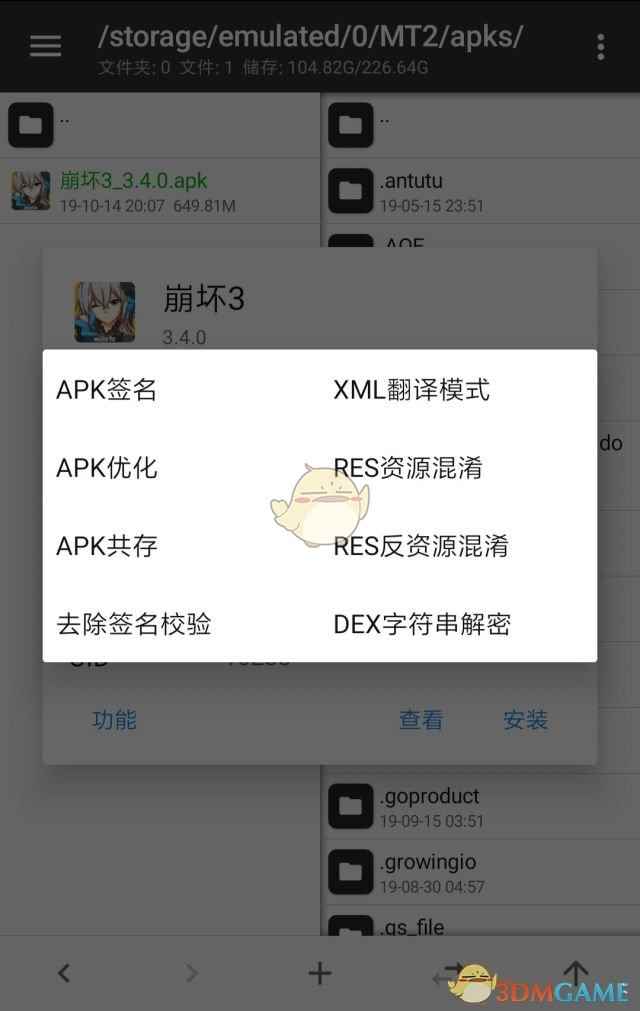Open the .antutu folder
Image resolution: width=640 pixels, height=1011 pixels.
click(x=410, y=190)
